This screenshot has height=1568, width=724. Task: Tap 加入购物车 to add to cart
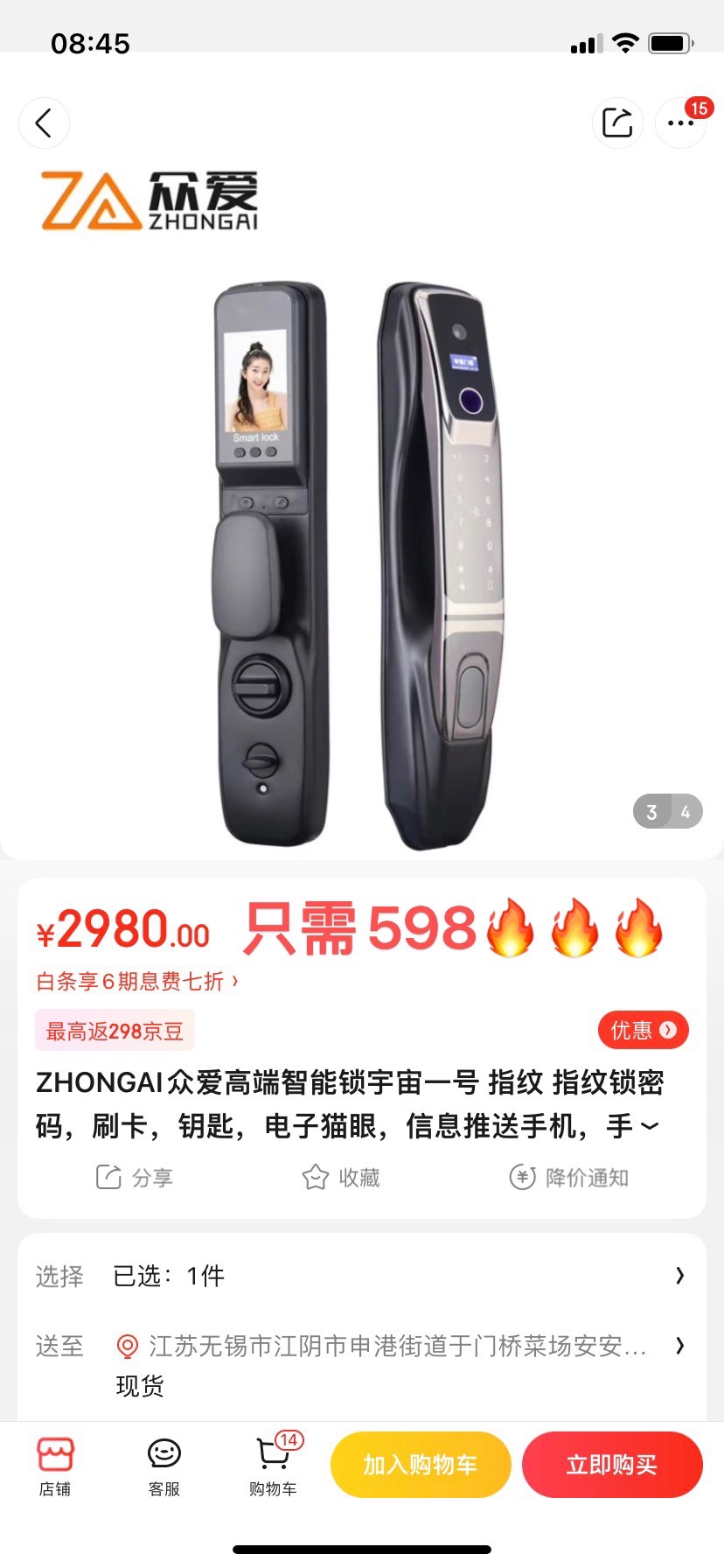pyautogui.click(x=420, y=1465)
